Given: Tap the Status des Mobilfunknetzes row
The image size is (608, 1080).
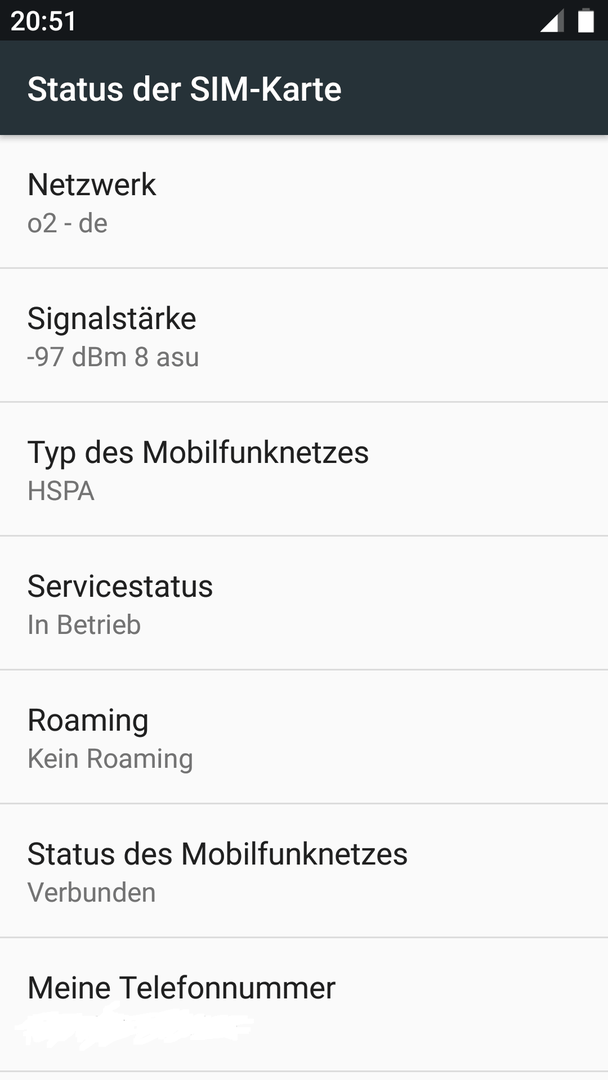Looking at the screenshot, I should point(304,869).
